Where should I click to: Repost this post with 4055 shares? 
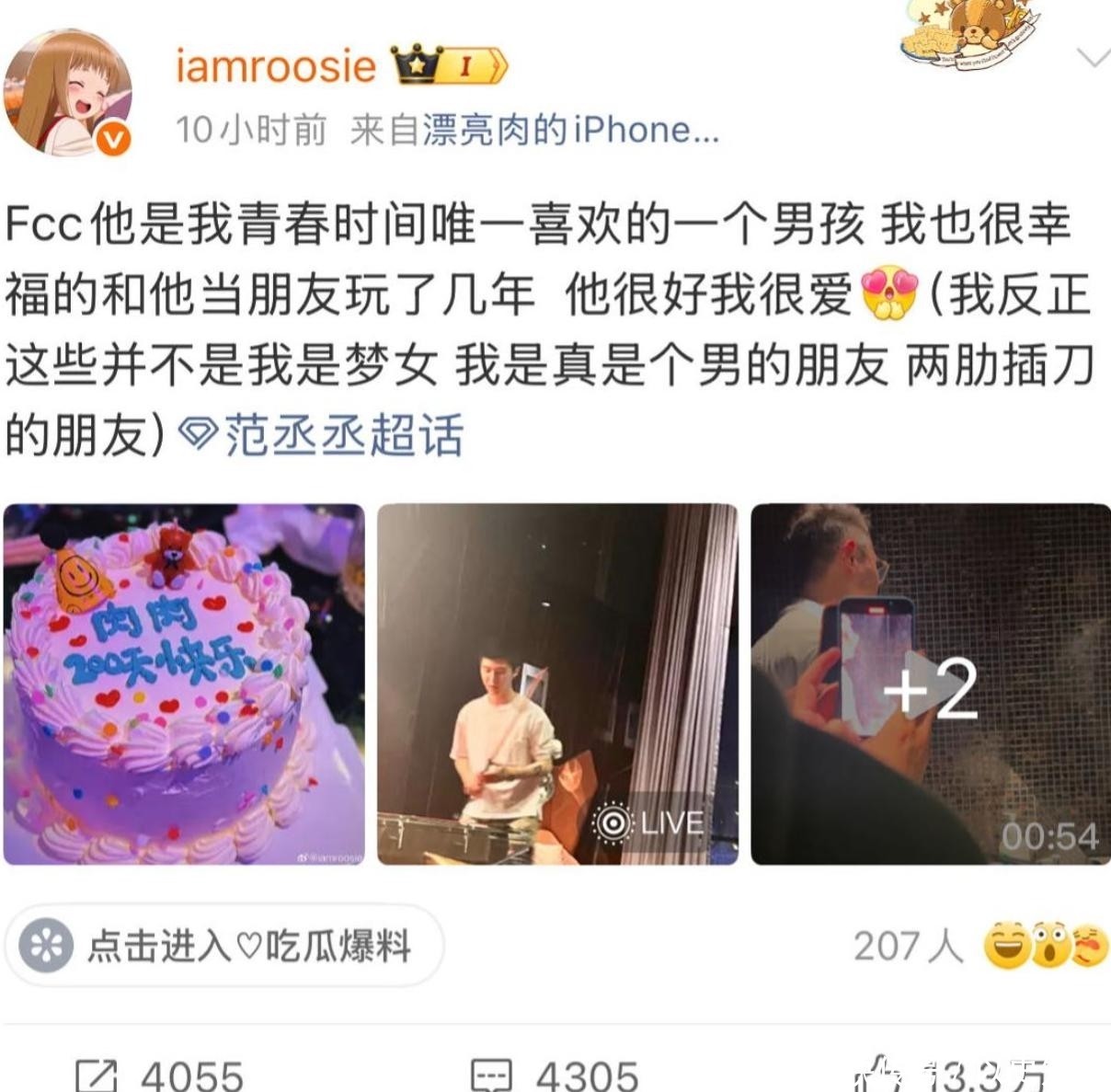point(161,1074)
